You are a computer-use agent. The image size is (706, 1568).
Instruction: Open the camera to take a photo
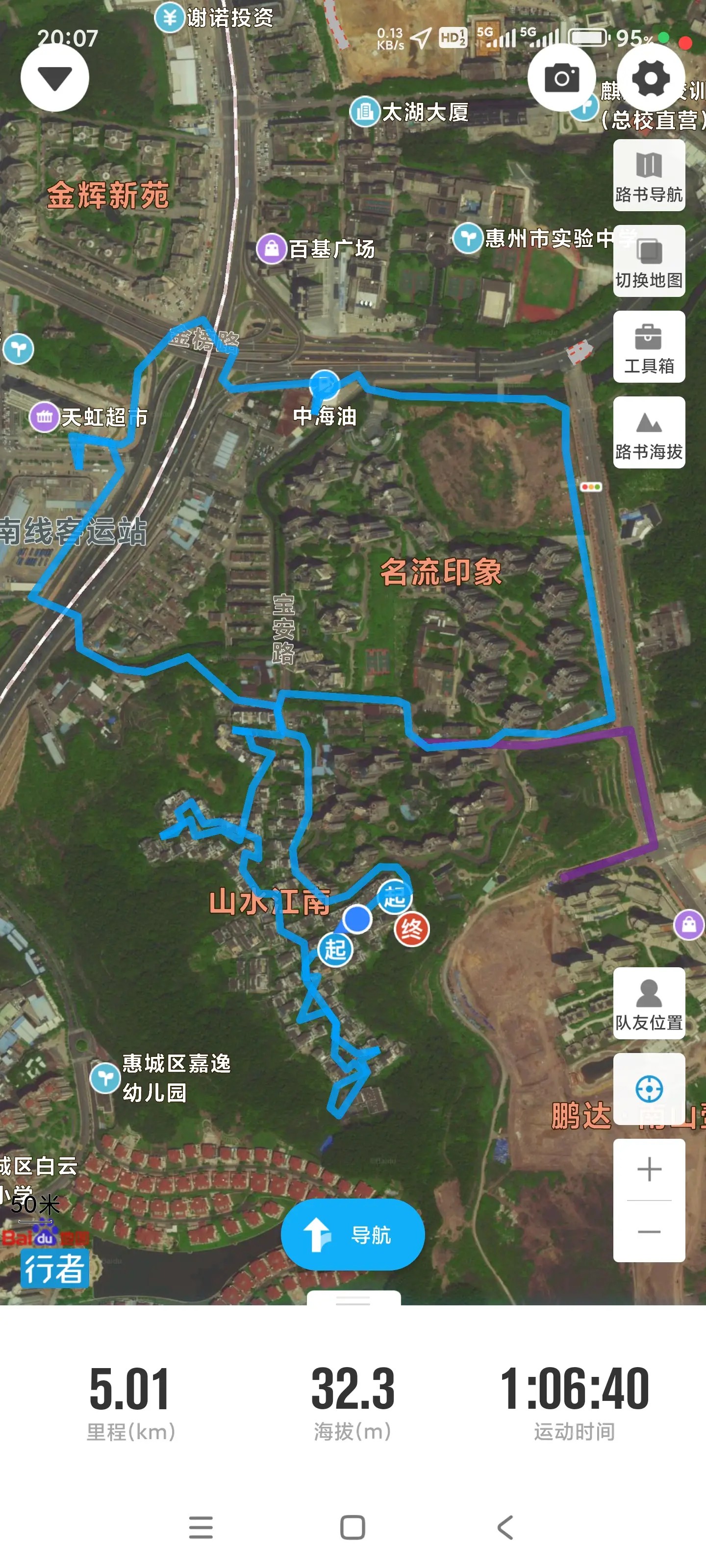[561, 78]
